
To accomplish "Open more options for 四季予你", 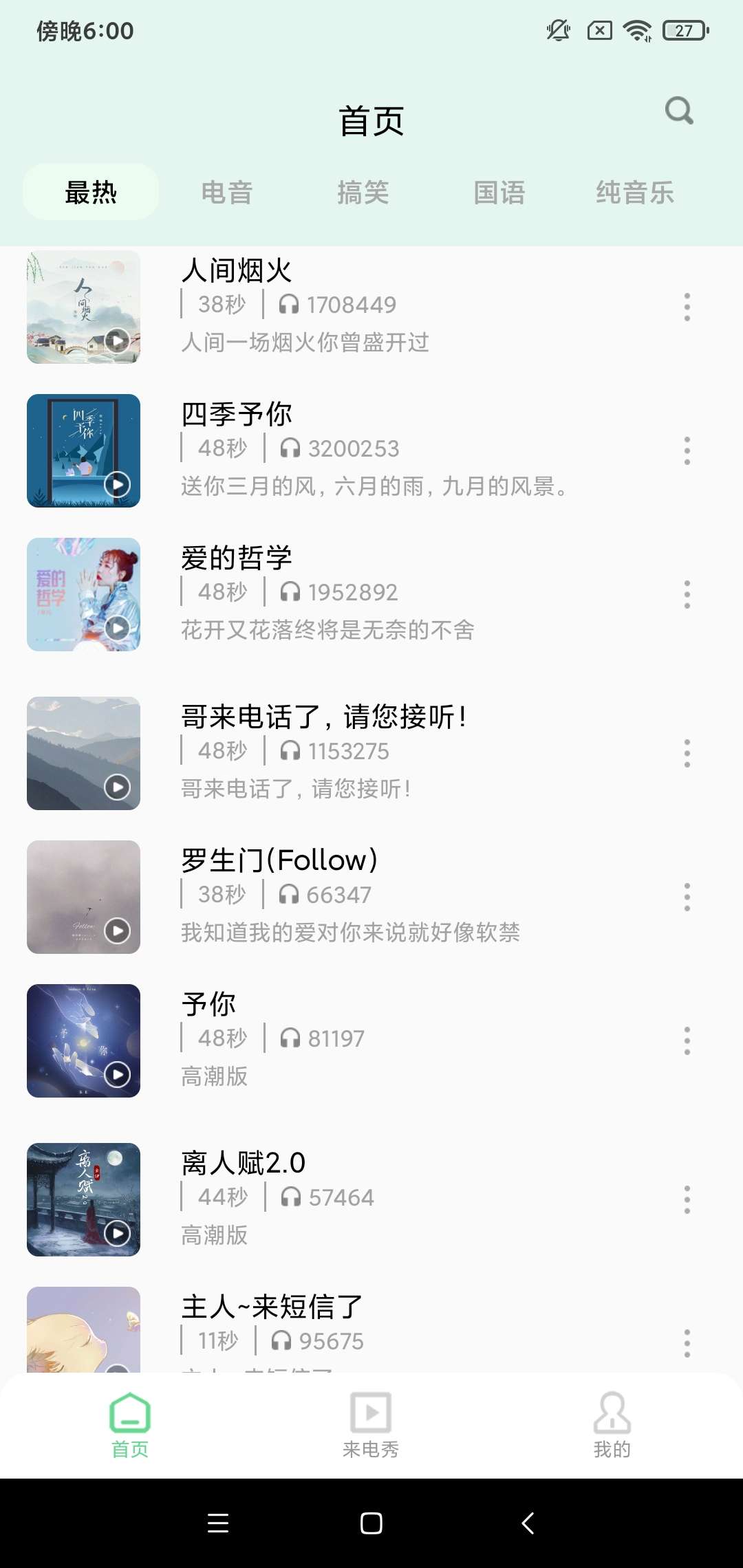I will coord(687,451).
